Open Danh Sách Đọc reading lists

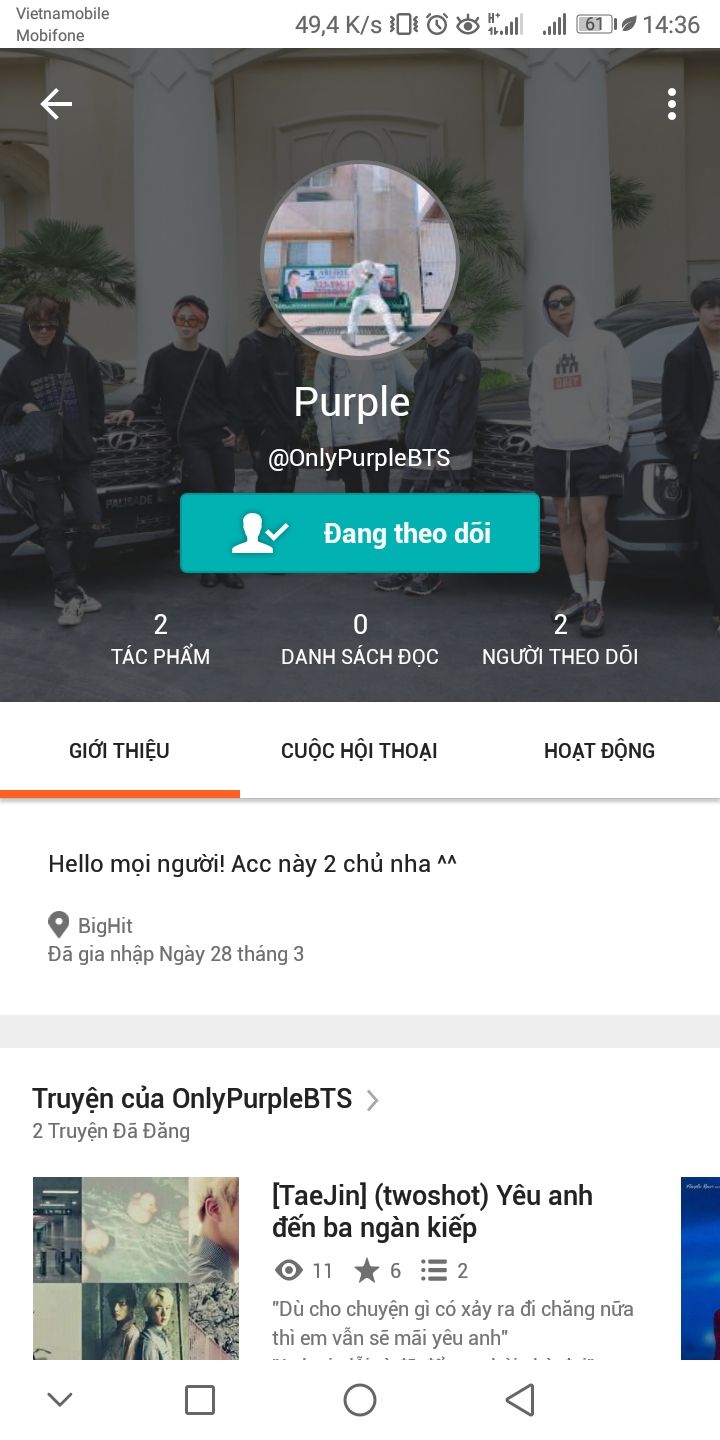click(360, 640)
